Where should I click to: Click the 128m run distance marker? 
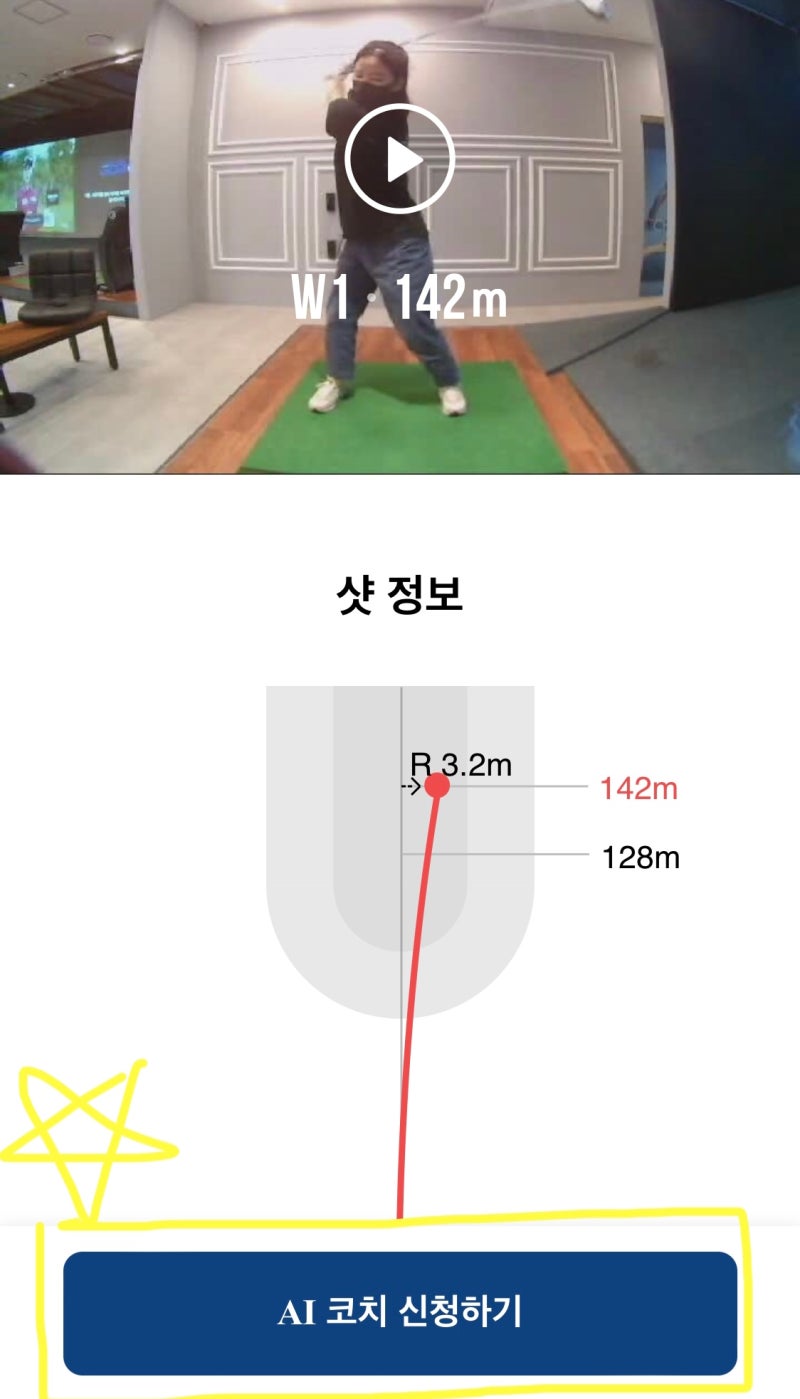tap(640, 855)
